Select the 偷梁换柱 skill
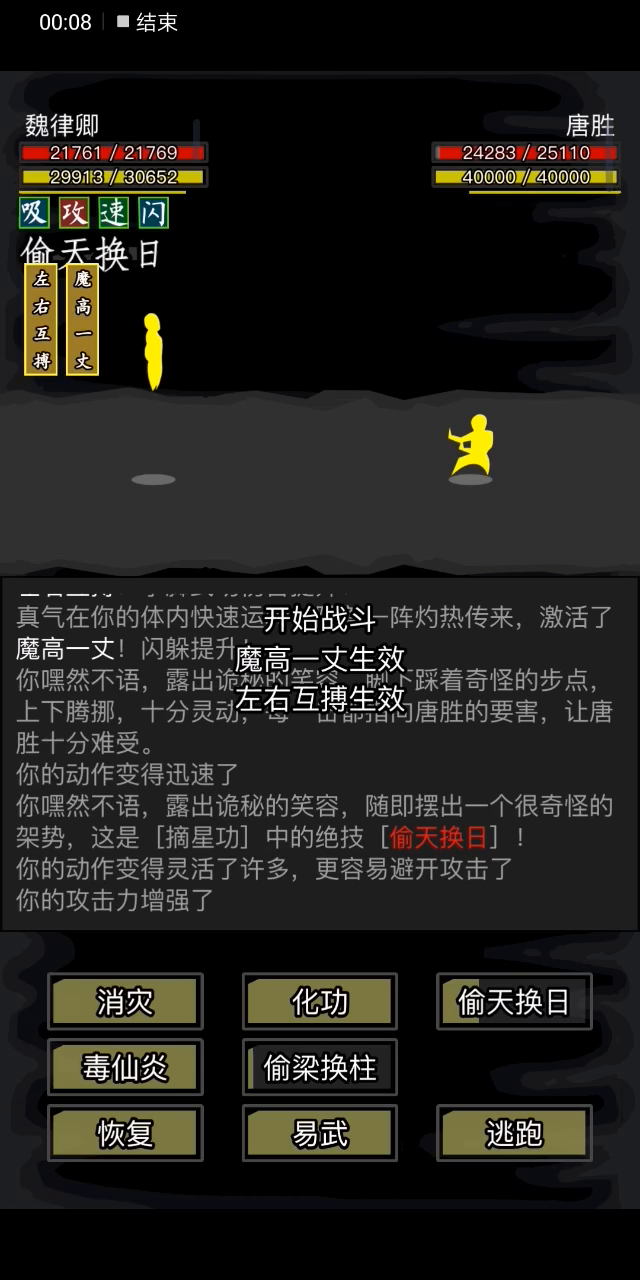 [319, 1067]
